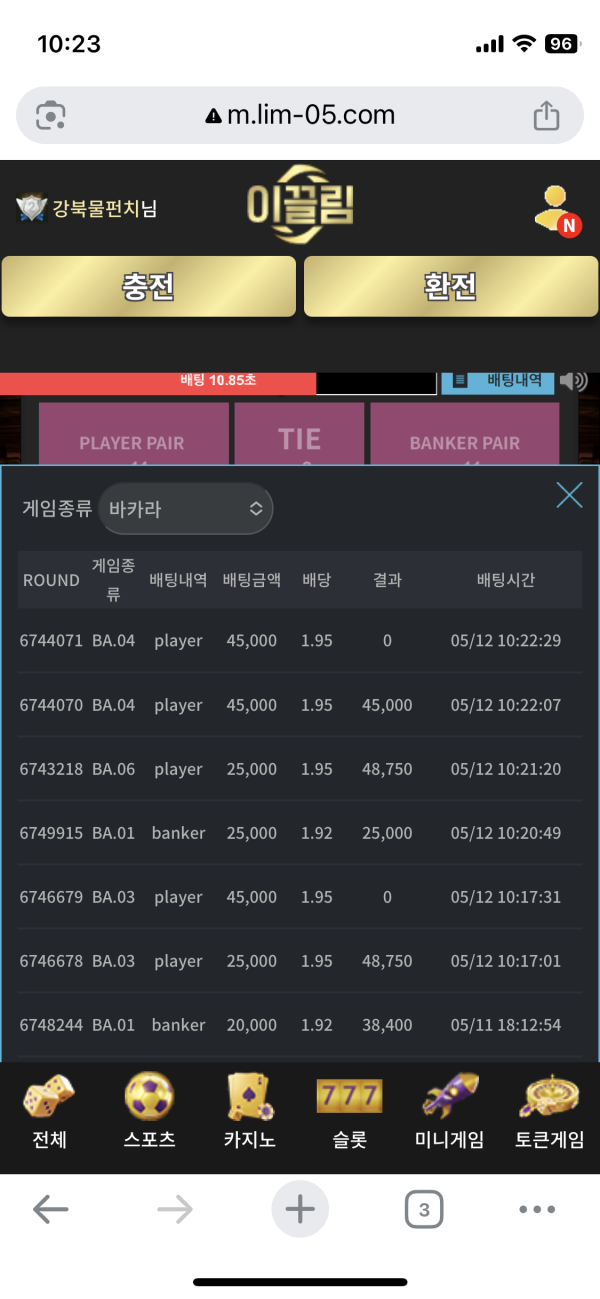Switch to the 전체 tab
Image resolution: width=600 pixels, height=1299 pixels.
49,1112
